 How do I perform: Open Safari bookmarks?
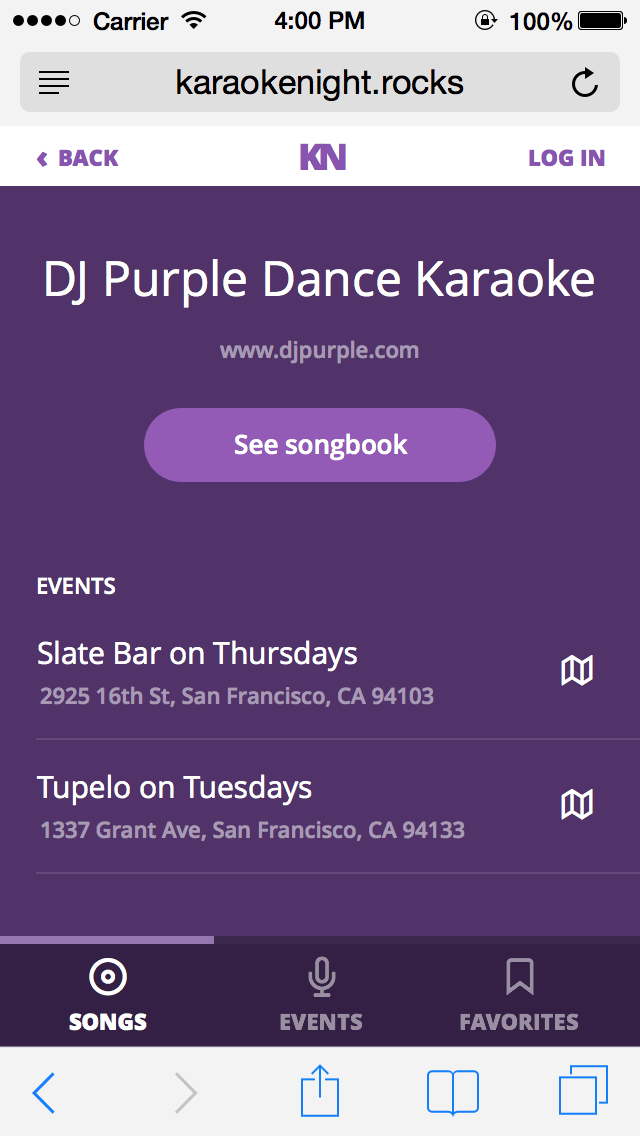(452, 1092)
